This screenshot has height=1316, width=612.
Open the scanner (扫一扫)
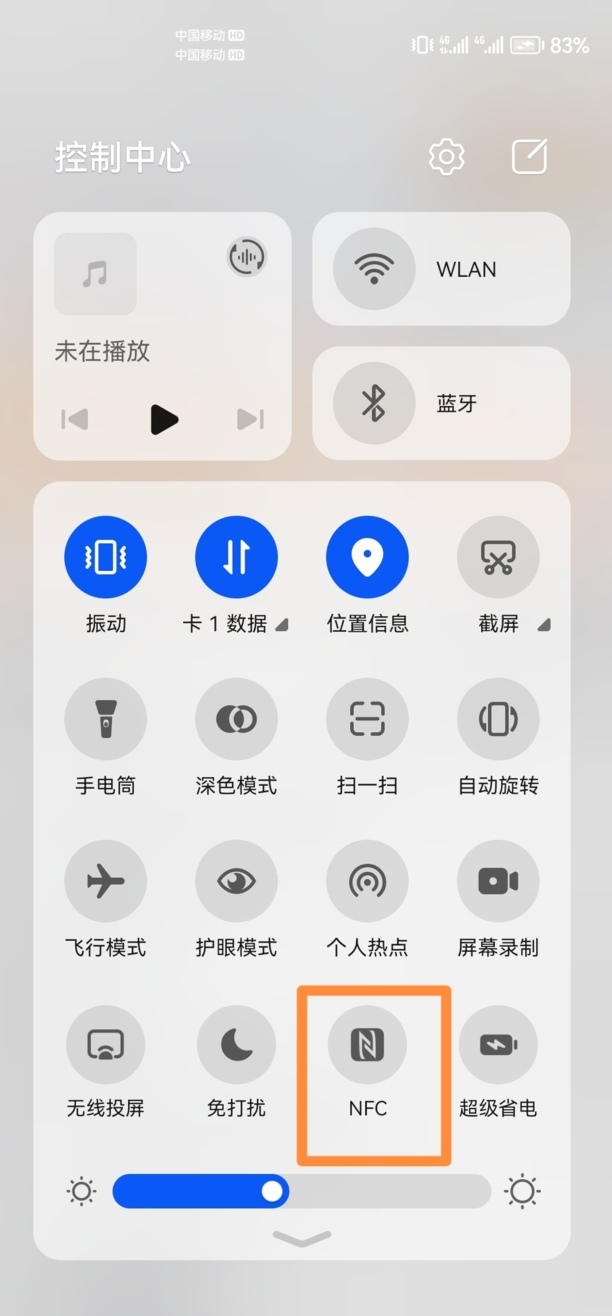[x=367, y=719]
